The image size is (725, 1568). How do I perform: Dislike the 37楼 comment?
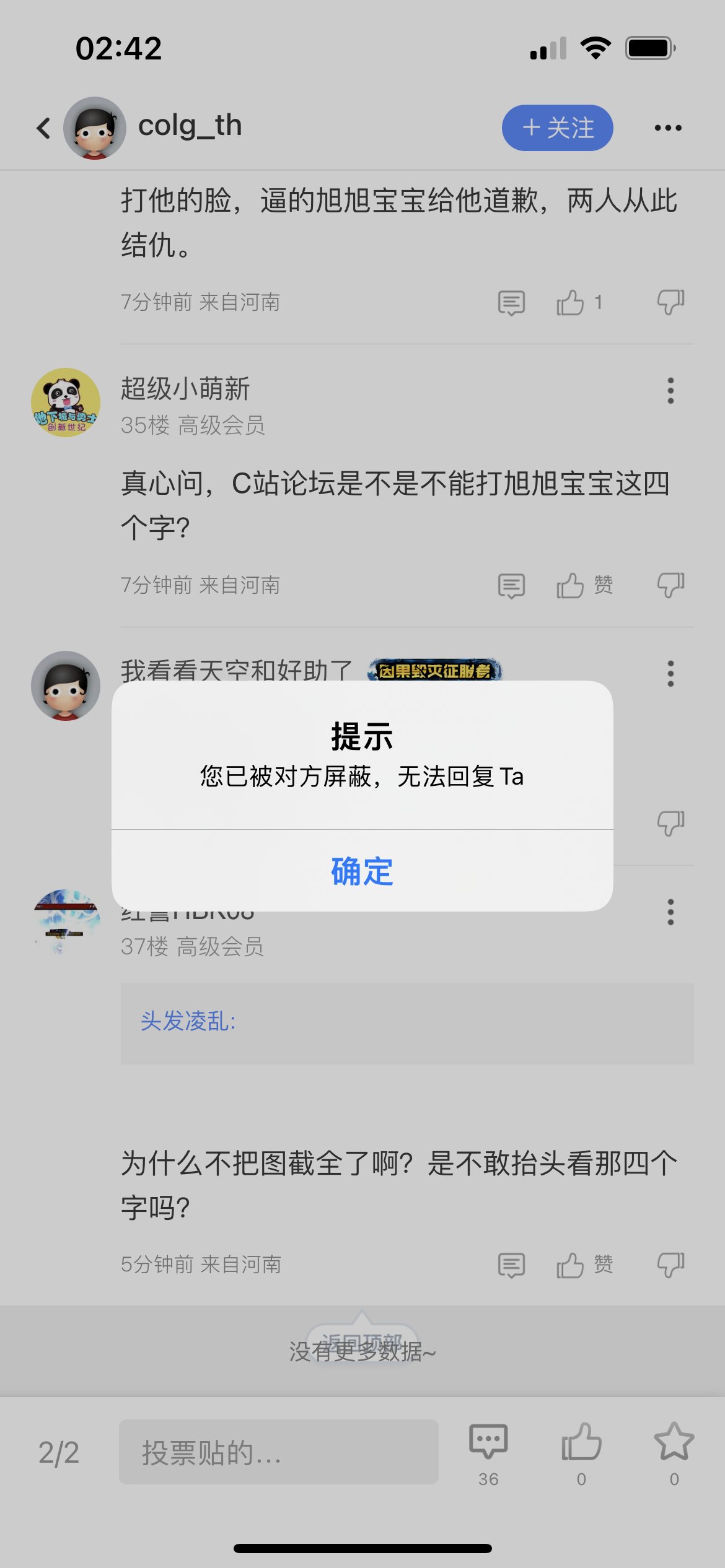670,1265
